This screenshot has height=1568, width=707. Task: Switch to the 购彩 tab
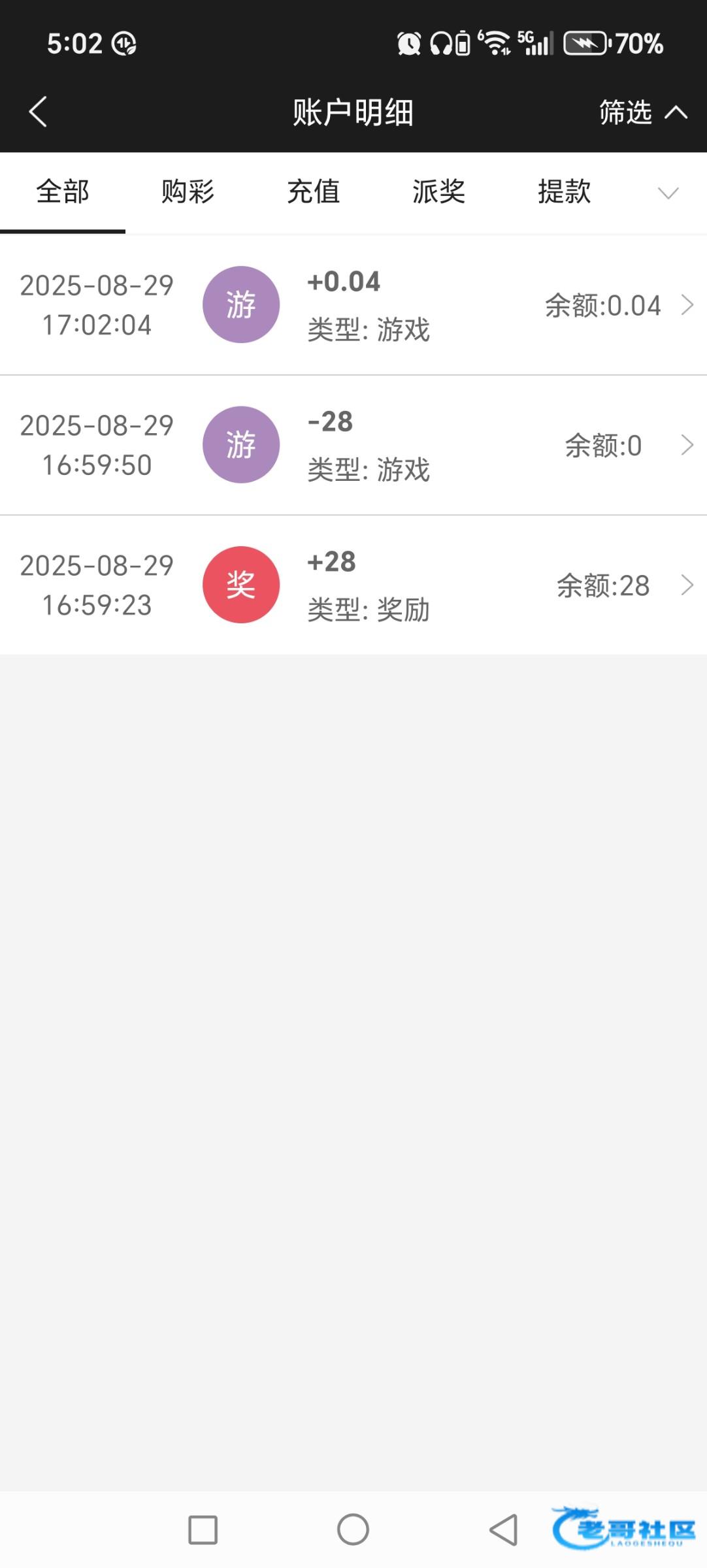coord(188,192)
